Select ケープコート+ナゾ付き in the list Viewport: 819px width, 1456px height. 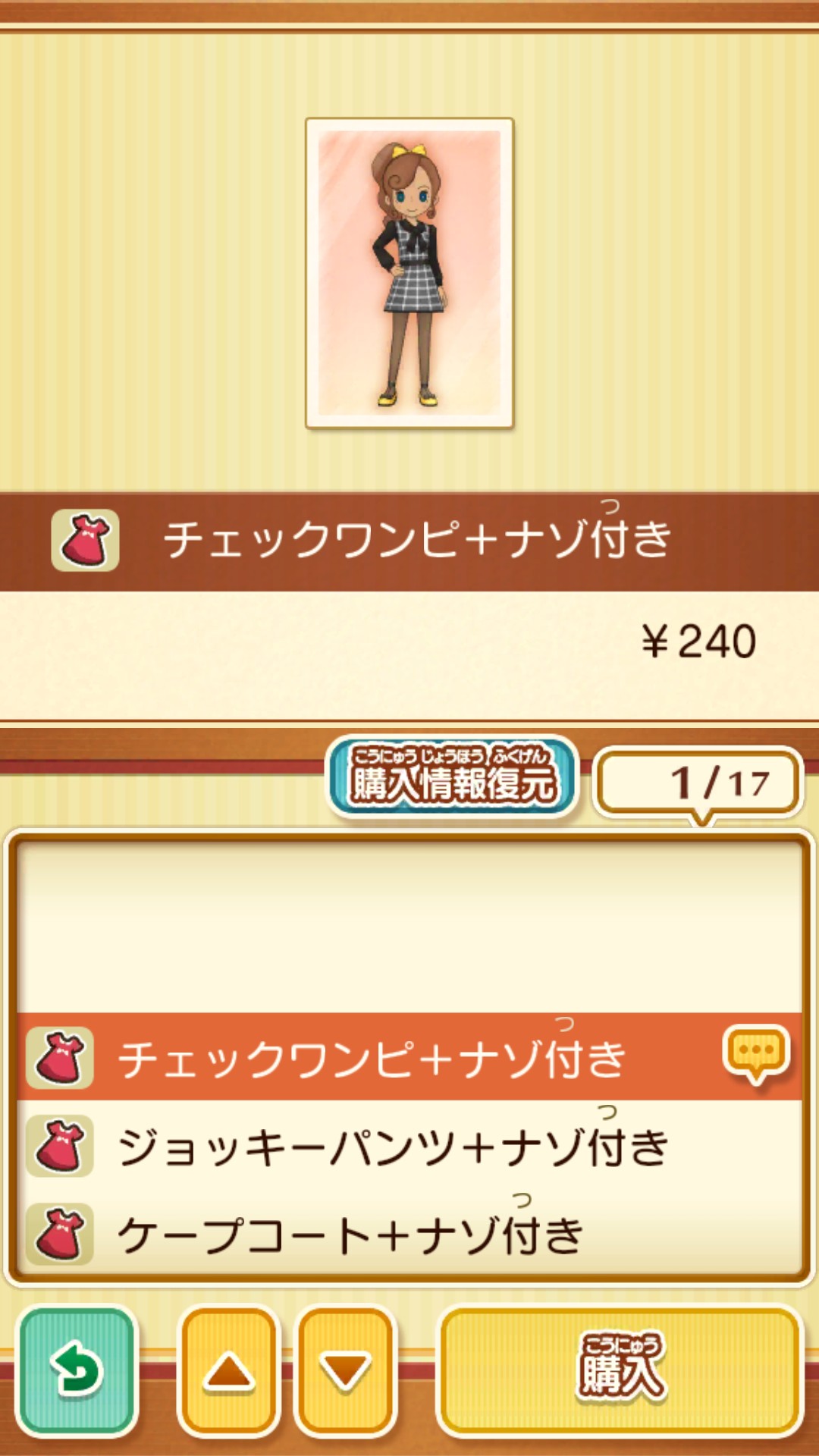coord(409,1233)
